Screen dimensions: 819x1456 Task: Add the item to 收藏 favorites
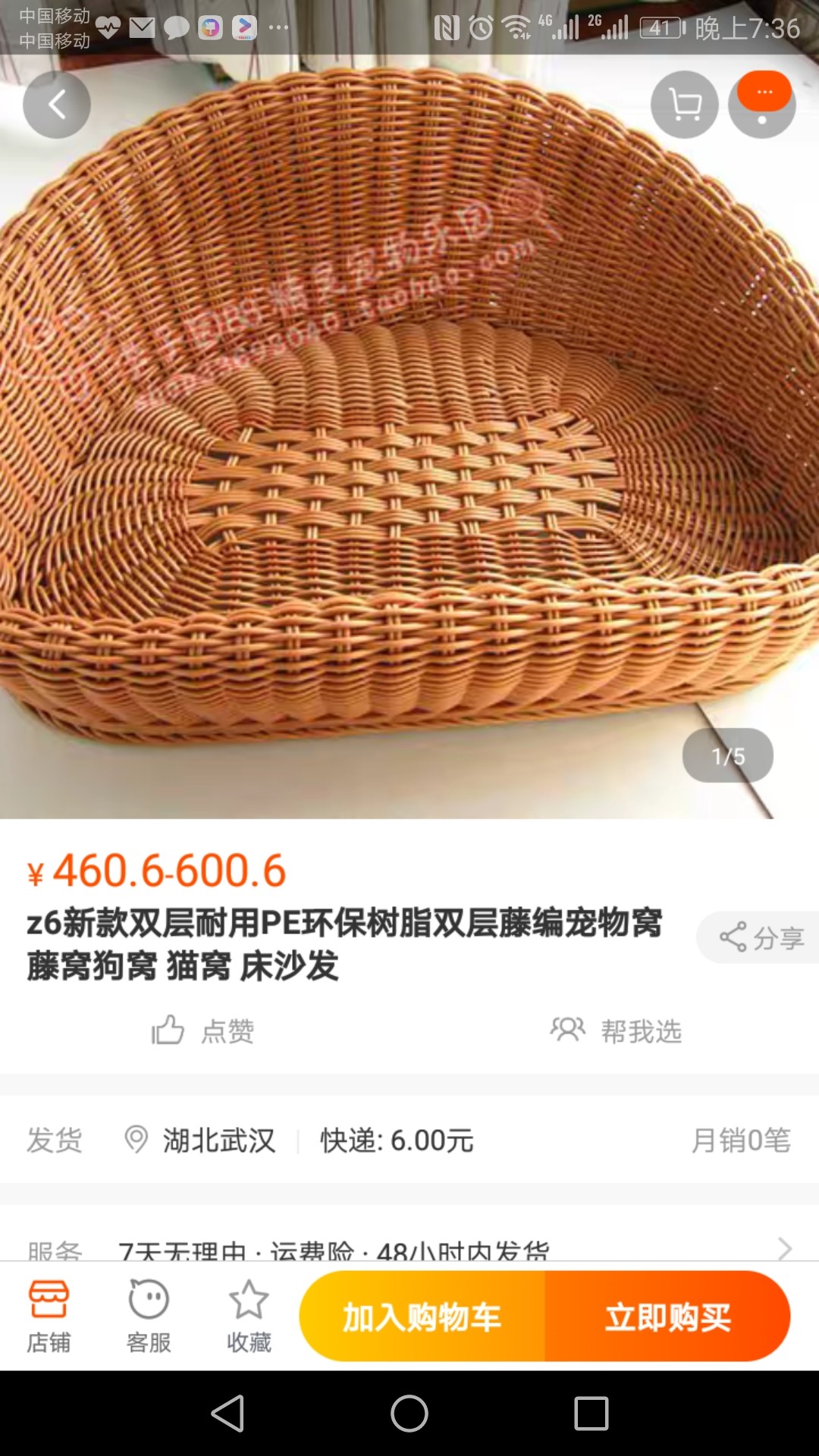click(x=249, y=1316)
